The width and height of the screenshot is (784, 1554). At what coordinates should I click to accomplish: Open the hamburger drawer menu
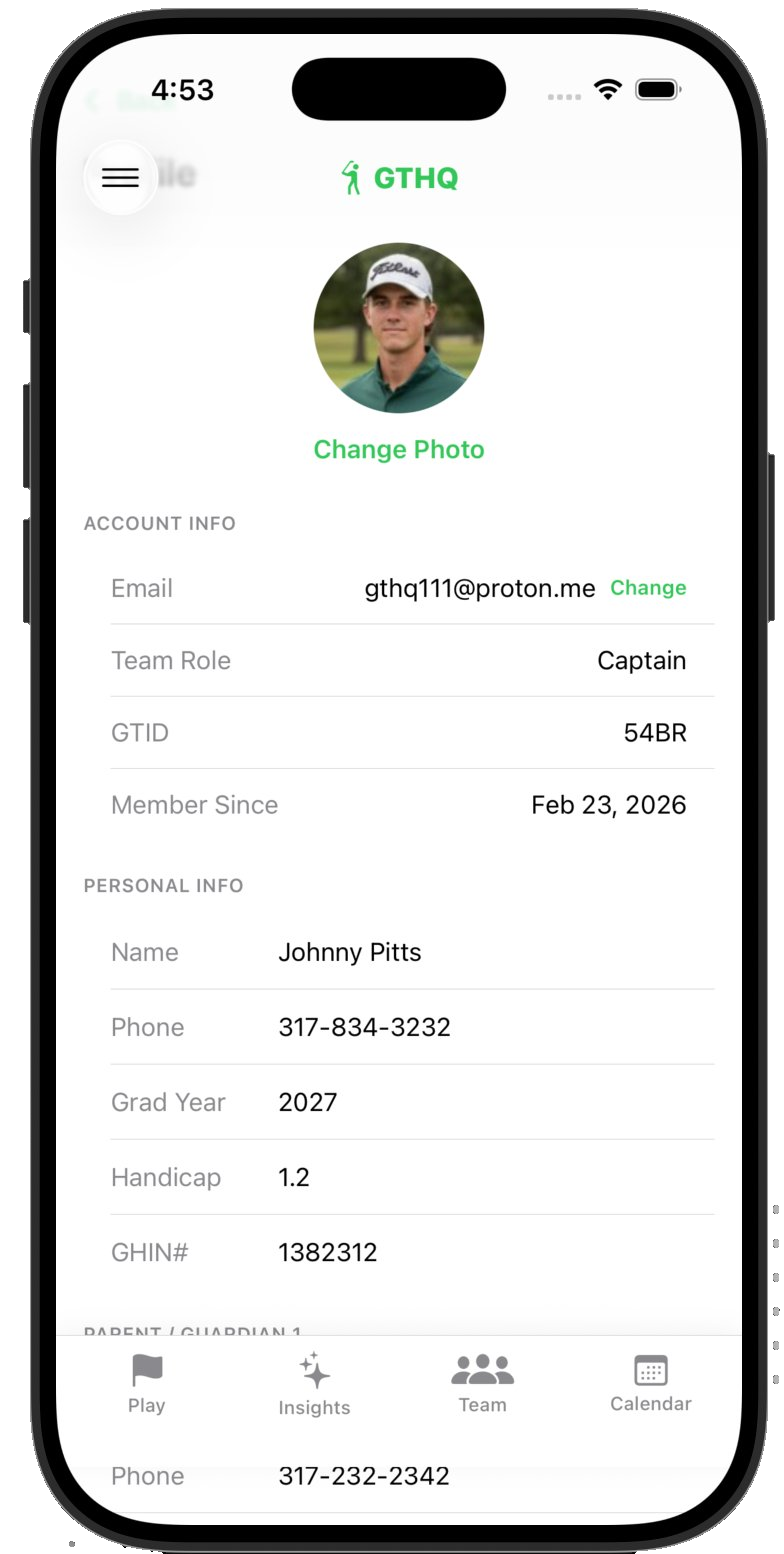click(x=120, y=178)
